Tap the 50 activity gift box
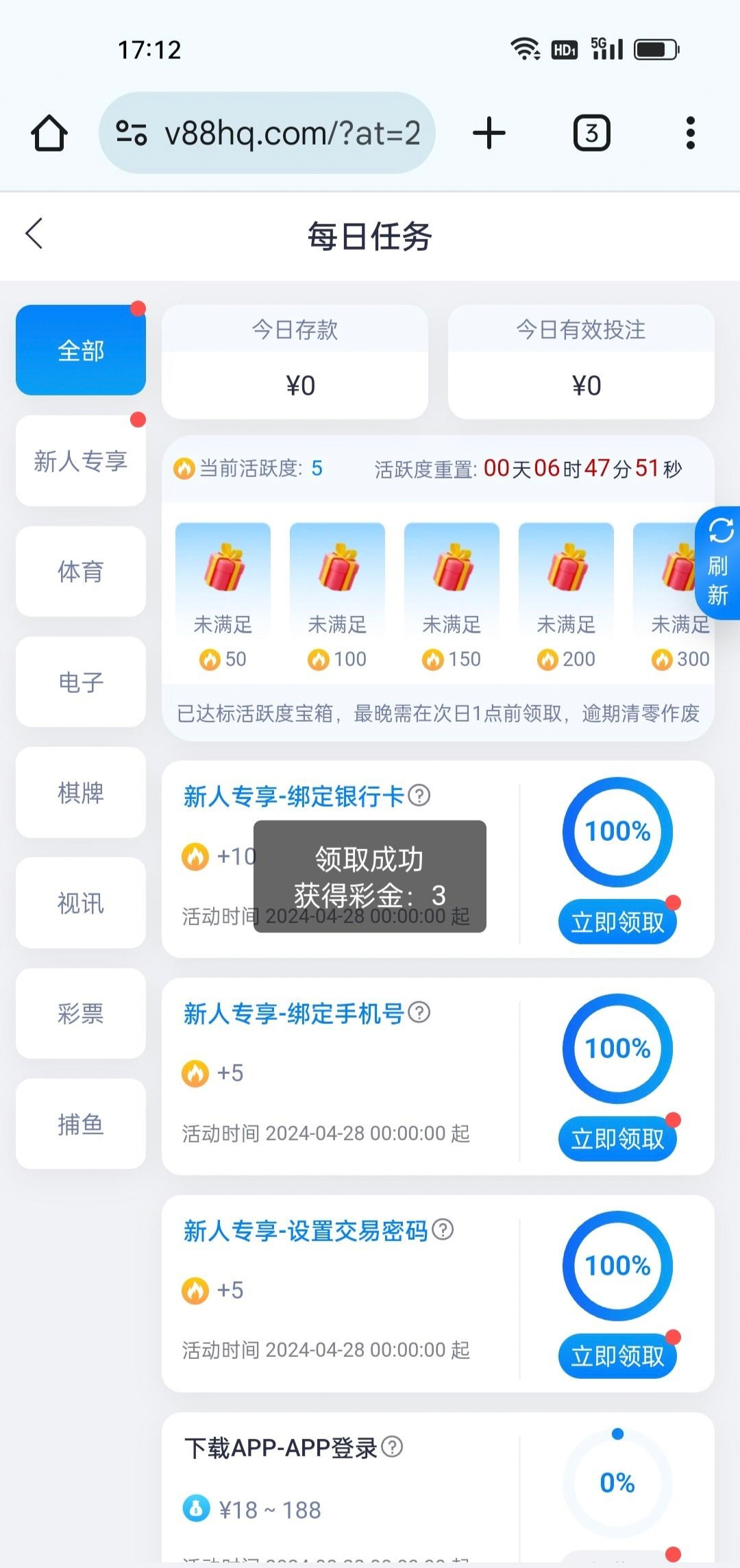 click(223, 569)
